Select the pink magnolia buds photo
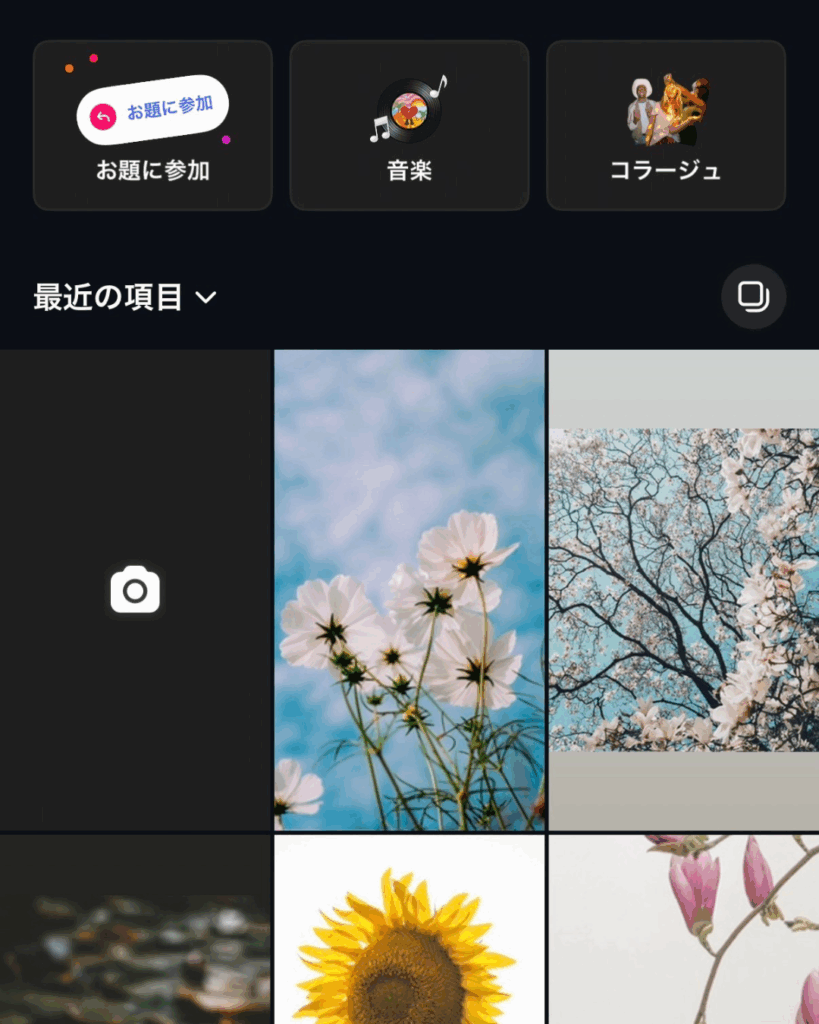Viewport: 819px width, 1024px height. click(684, 930)
